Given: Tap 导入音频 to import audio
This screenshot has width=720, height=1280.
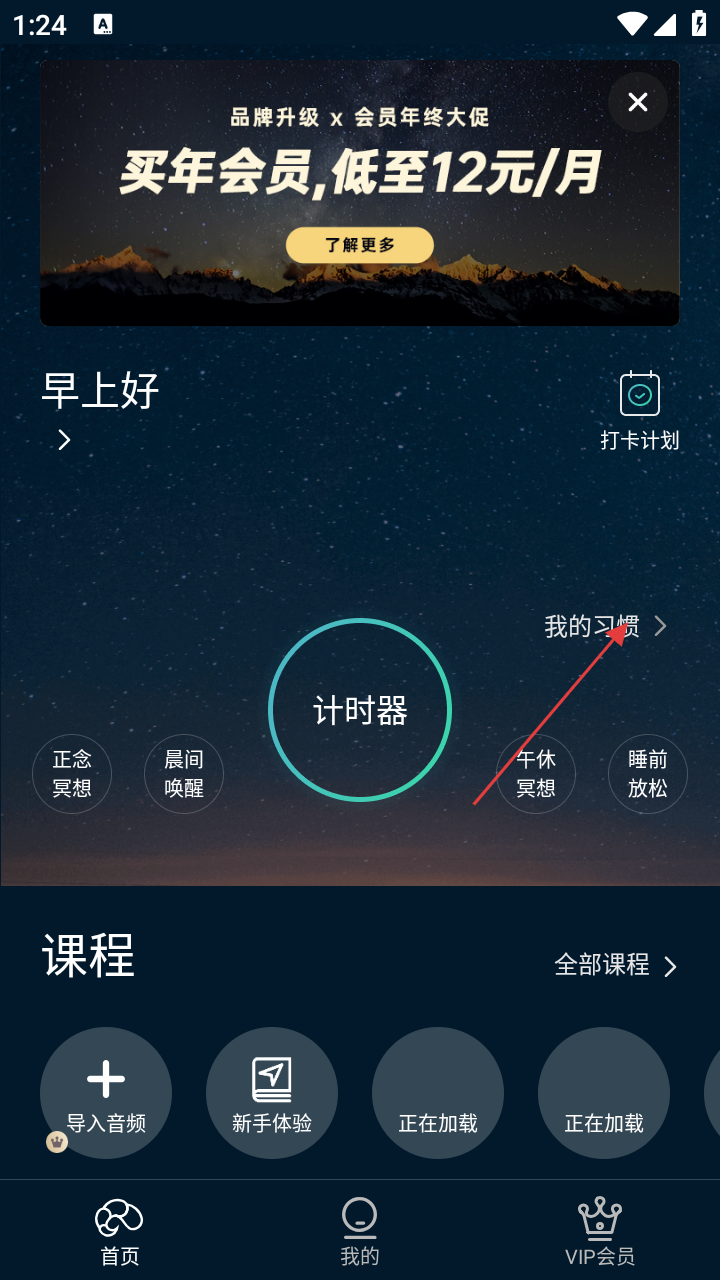Looking at the screenshot, I should tap(106, 1092).
